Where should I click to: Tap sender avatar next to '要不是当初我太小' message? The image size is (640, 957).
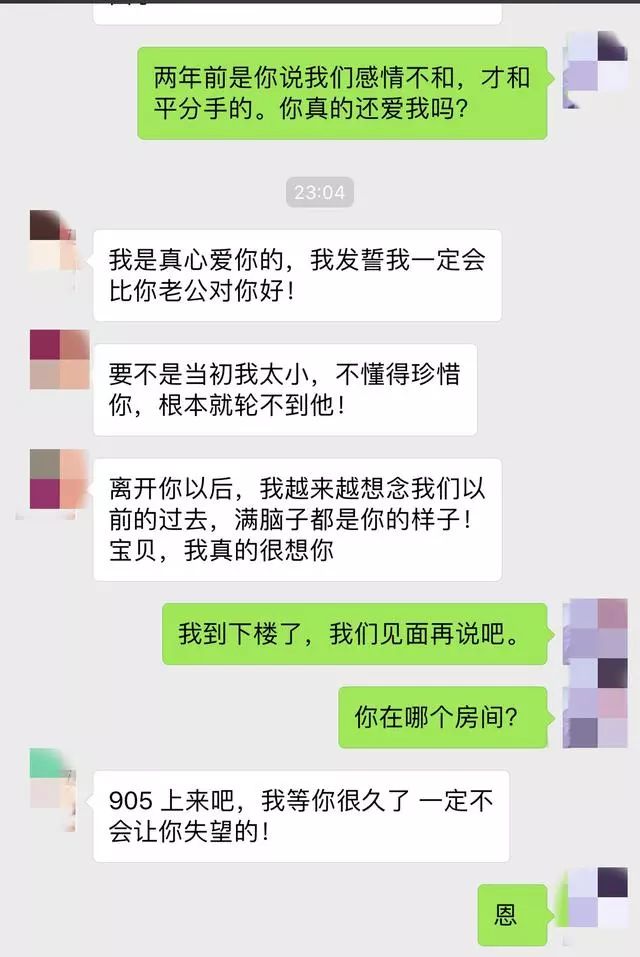(x=59, y=359)
